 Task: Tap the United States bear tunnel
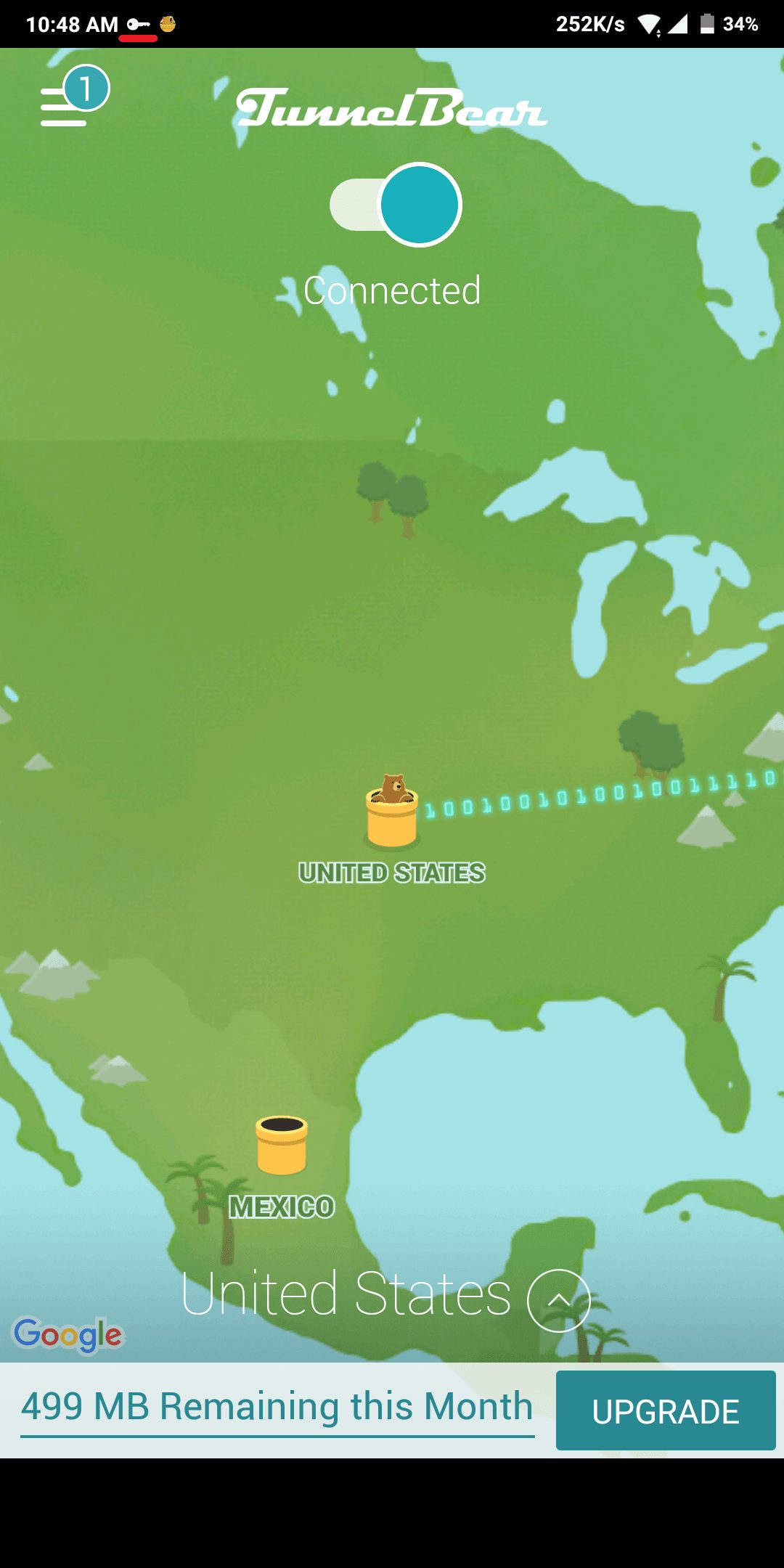392,814
